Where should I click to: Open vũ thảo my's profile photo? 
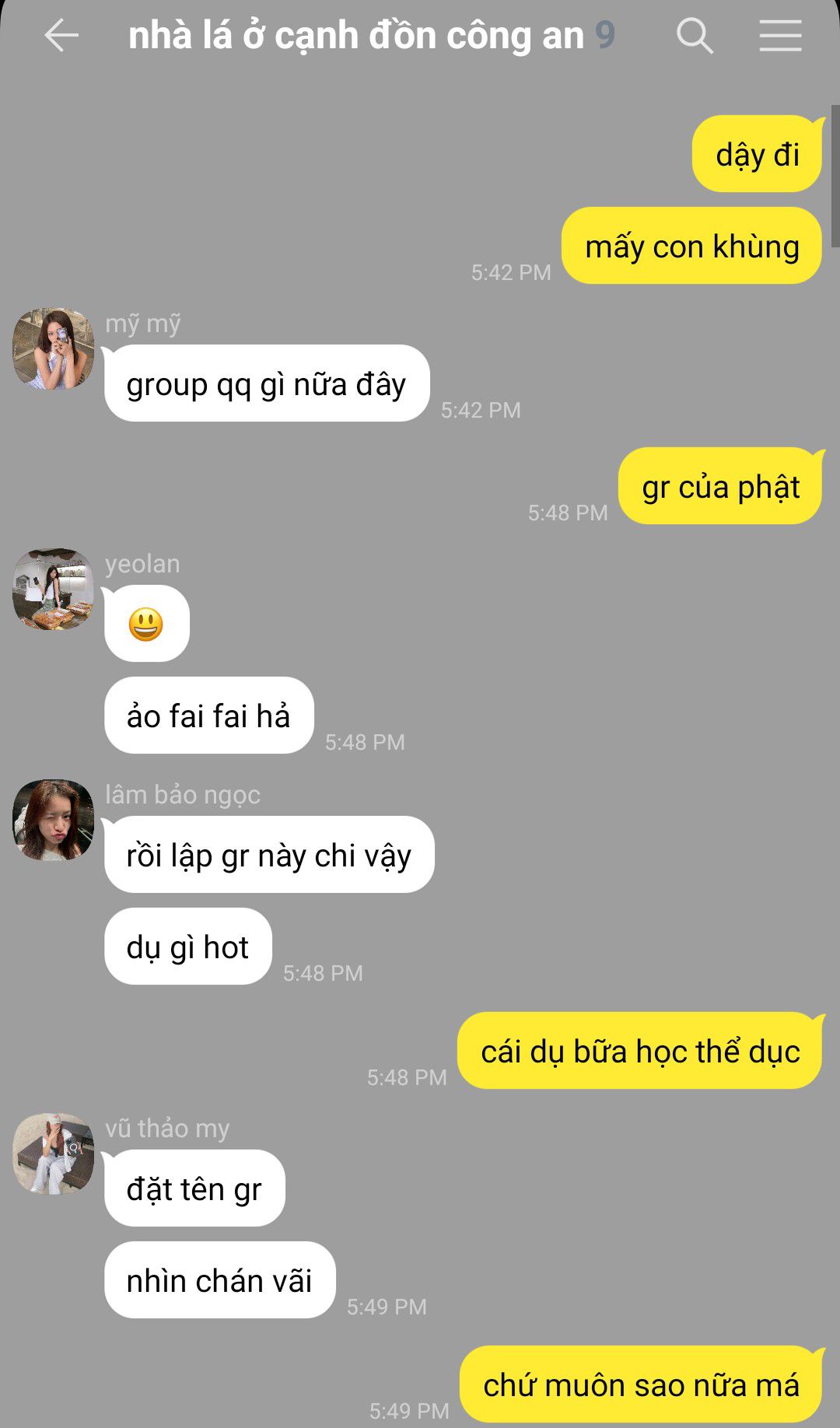click(53, 1153)
